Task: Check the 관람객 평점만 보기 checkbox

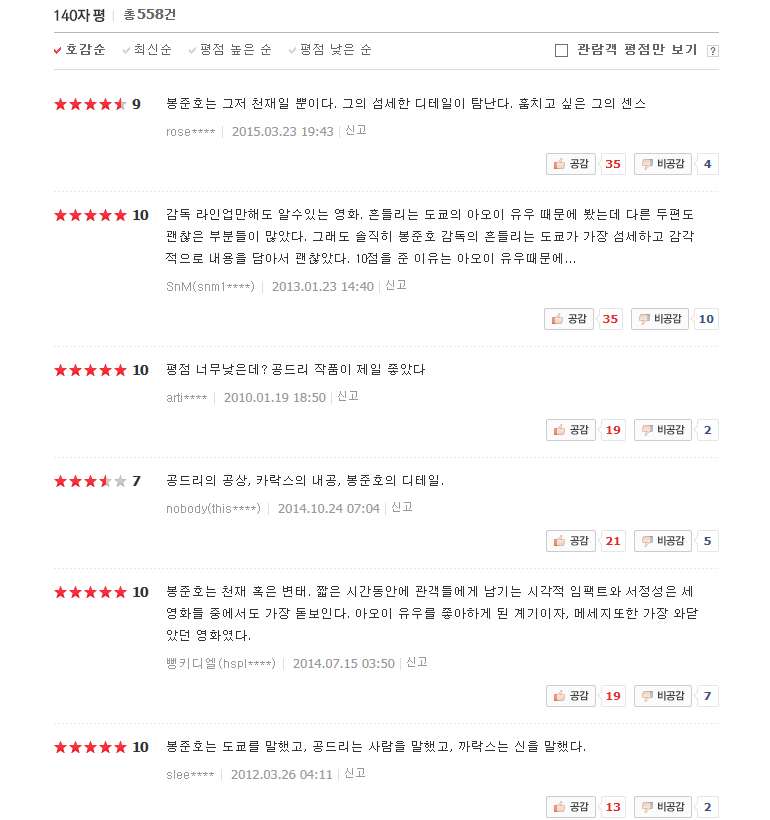Action: click(561, 50)
